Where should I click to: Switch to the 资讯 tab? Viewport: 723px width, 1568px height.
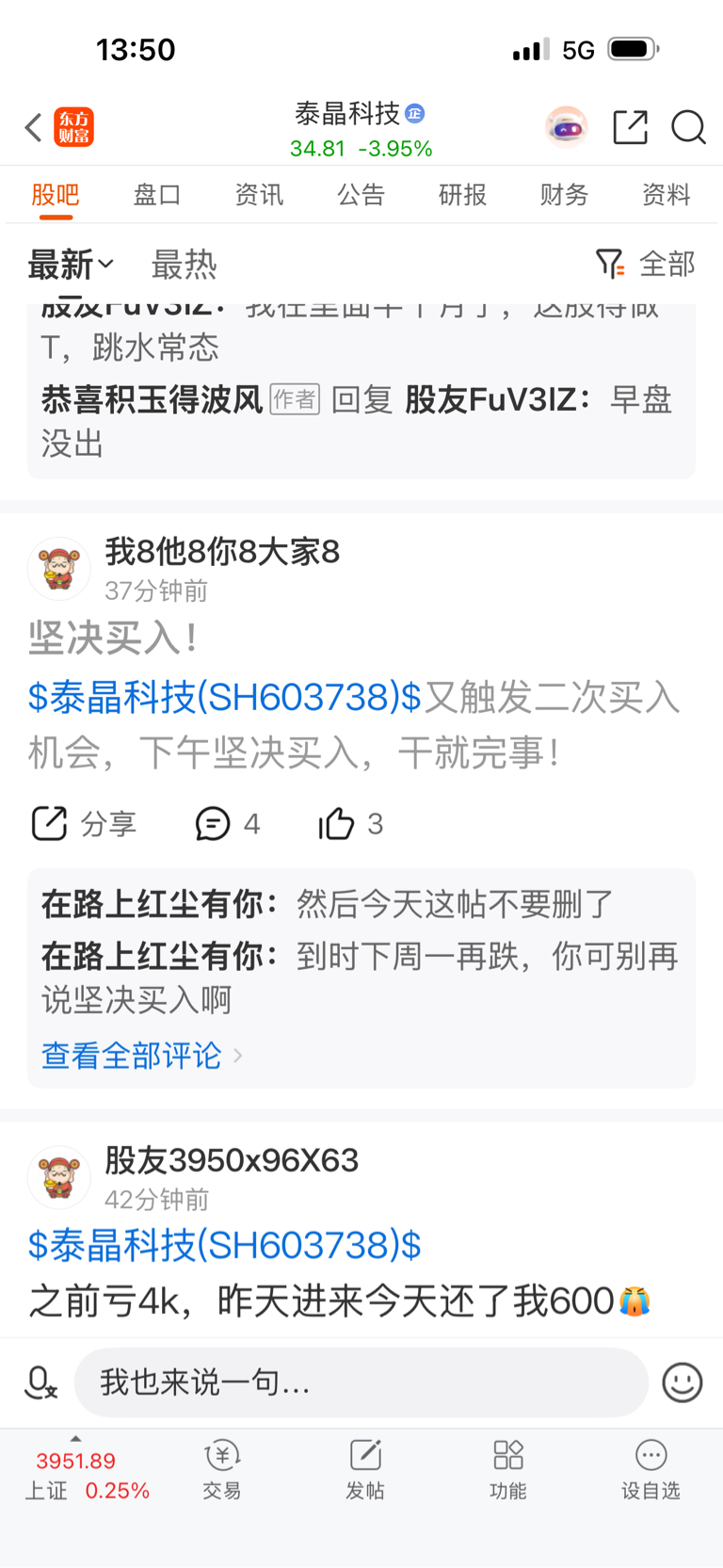click(259, 195)
